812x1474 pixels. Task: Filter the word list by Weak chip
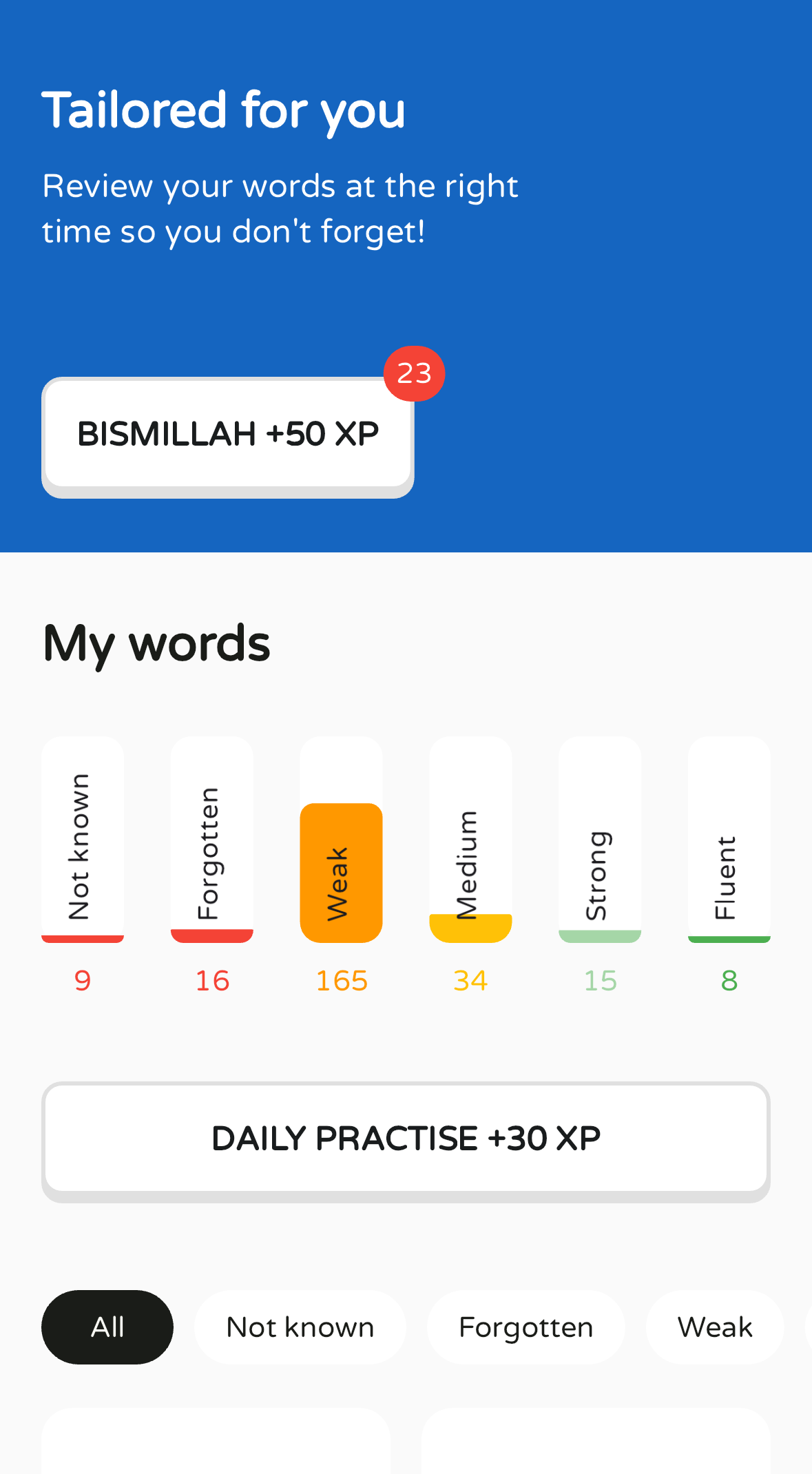(x=714, y=1327)
